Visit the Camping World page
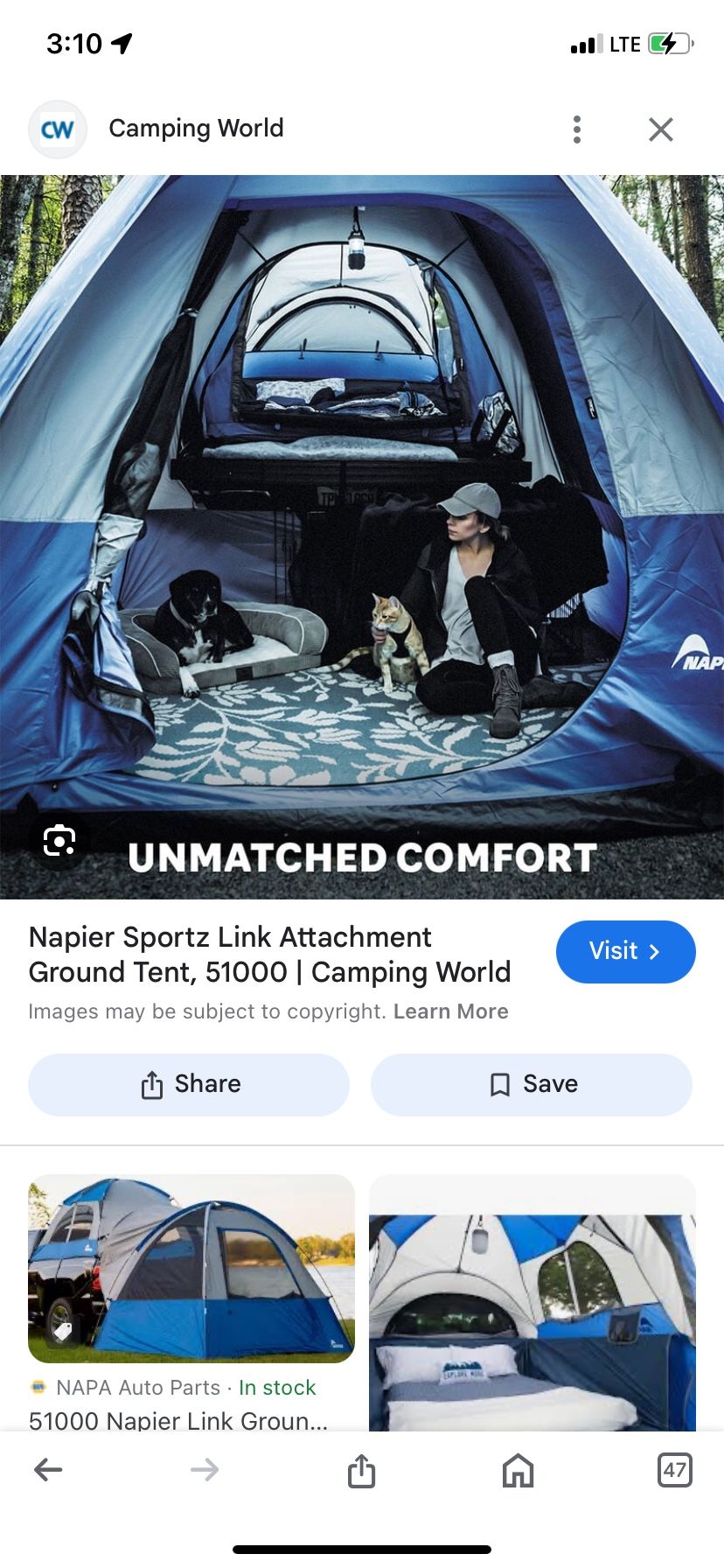This screenshot has width=724, height=1568. click(x=625, y=951)
